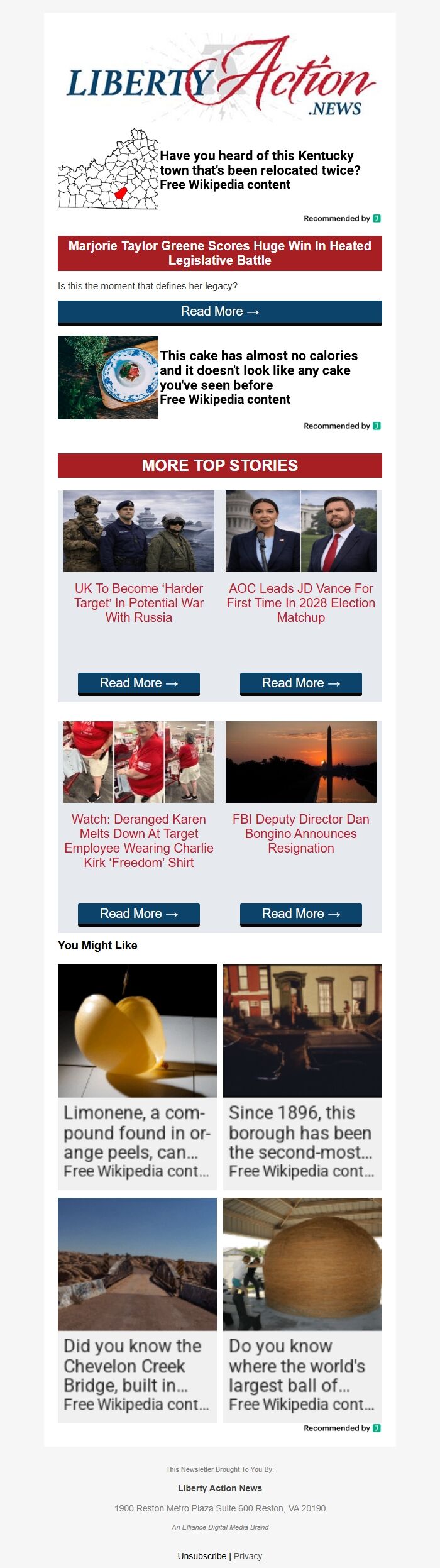This screenshot has height=1568, width=440.
Task: Open the Privacy link
Action: [x=248, y=1556]
